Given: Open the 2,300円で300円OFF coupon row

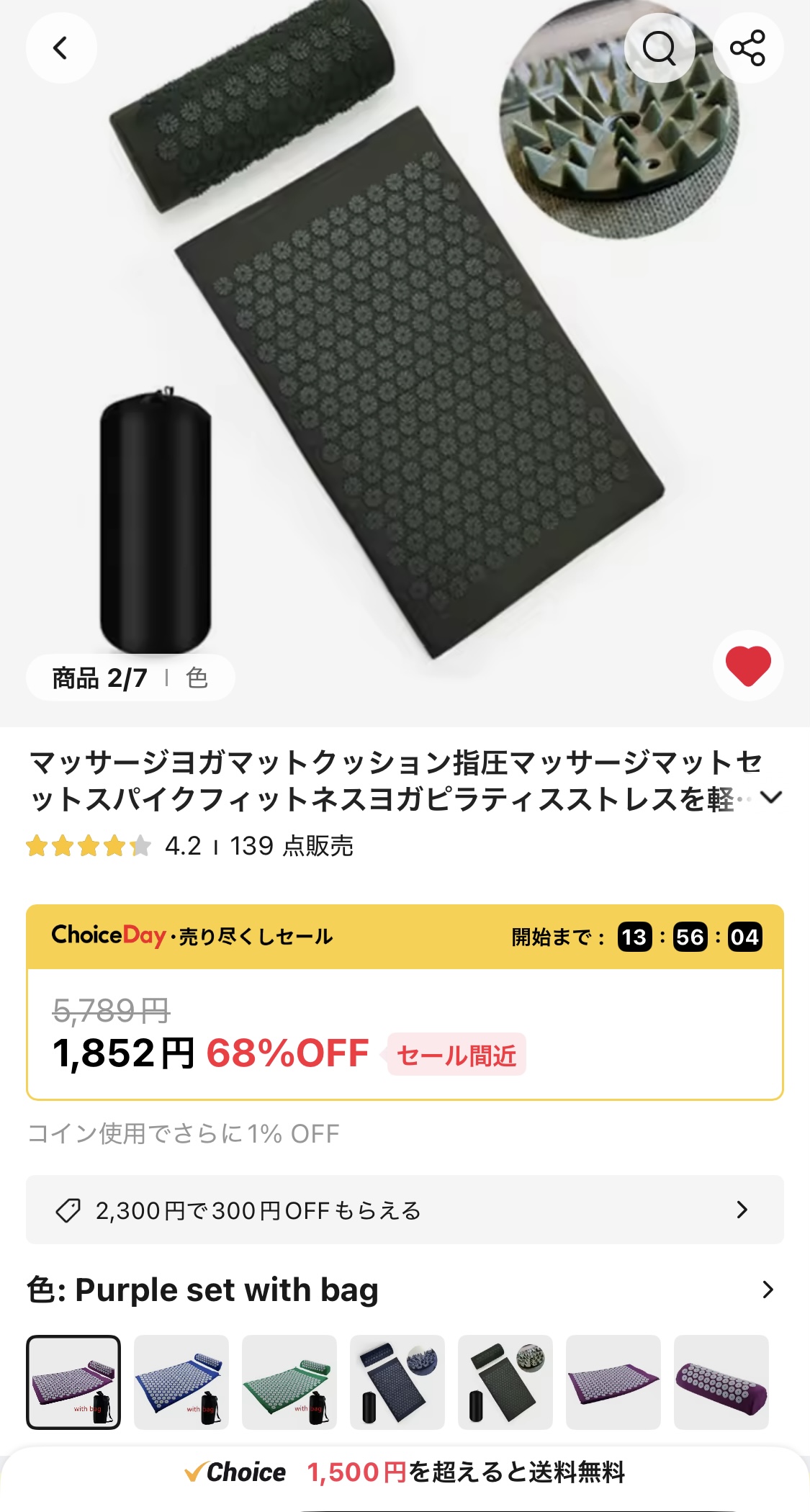Looking at the screenshot, I should 405,1210.
